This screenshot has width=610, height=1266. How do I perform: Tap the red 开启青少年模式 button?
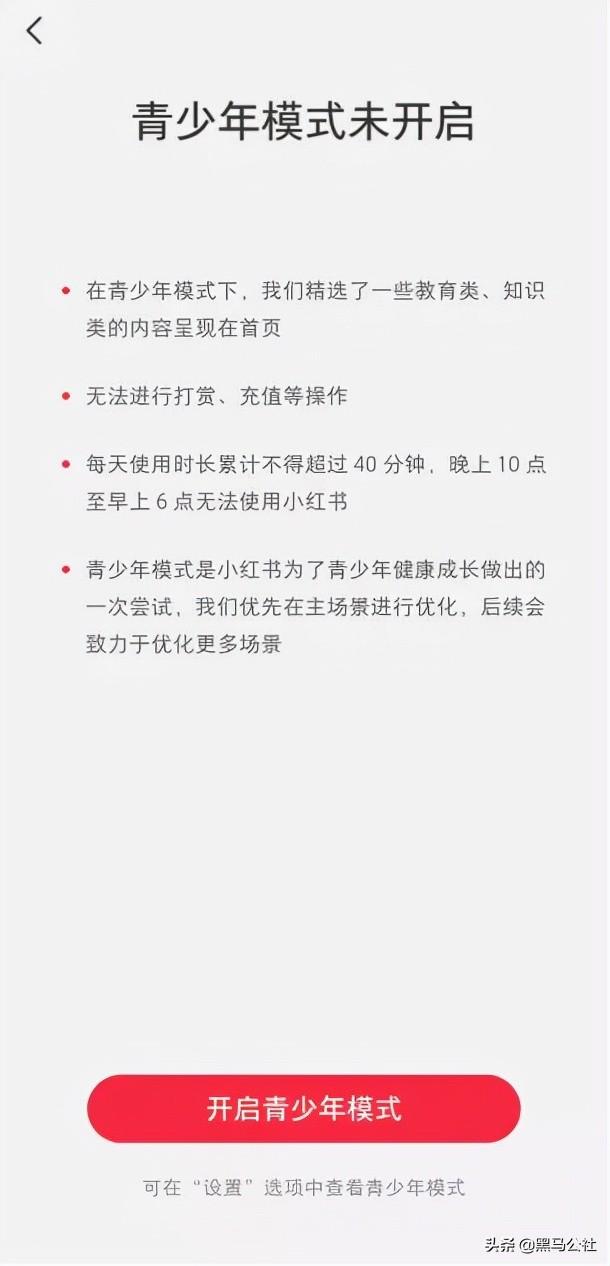(304, 1109)
